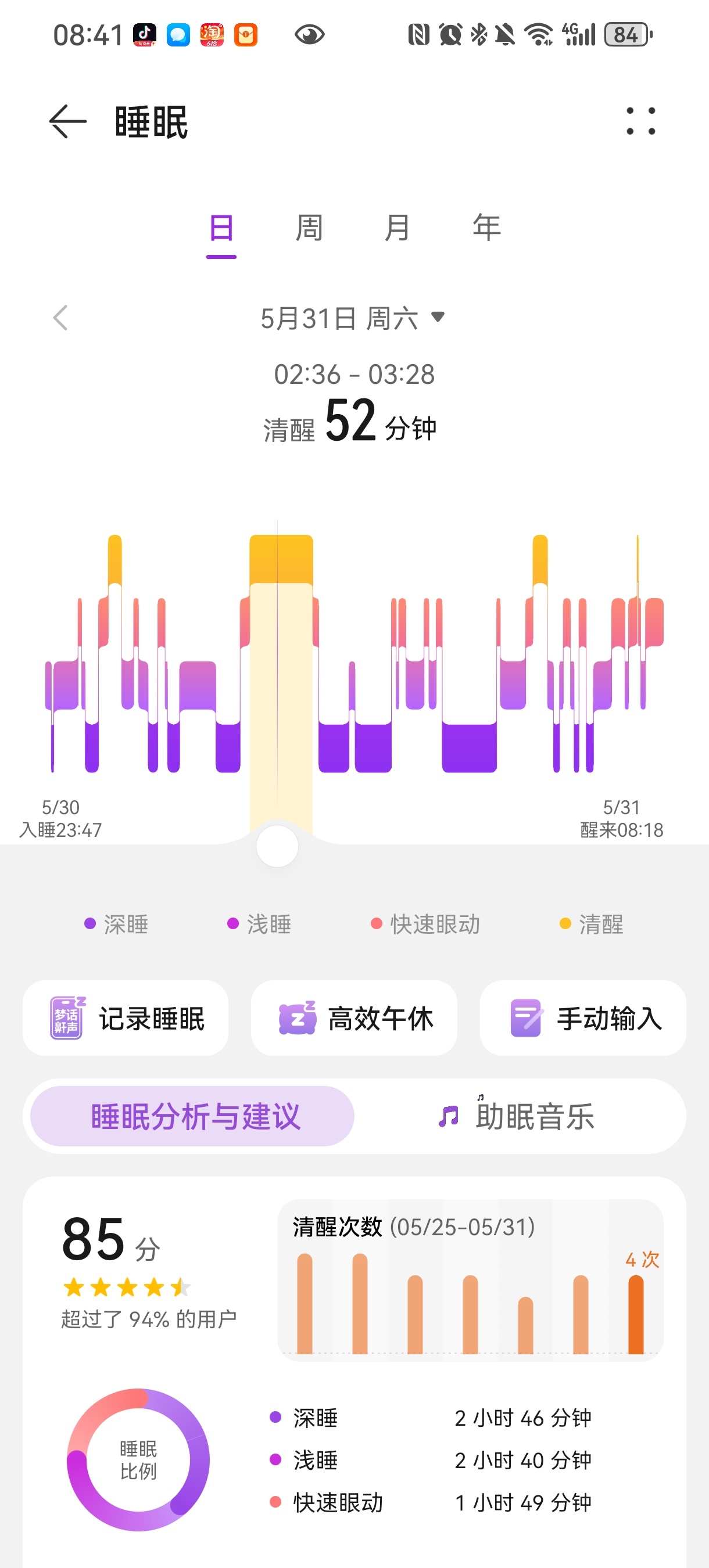The image size is (709, 1568).
Task: Open 高效午休 nap feature
Action: click(x=354, y=1019)
